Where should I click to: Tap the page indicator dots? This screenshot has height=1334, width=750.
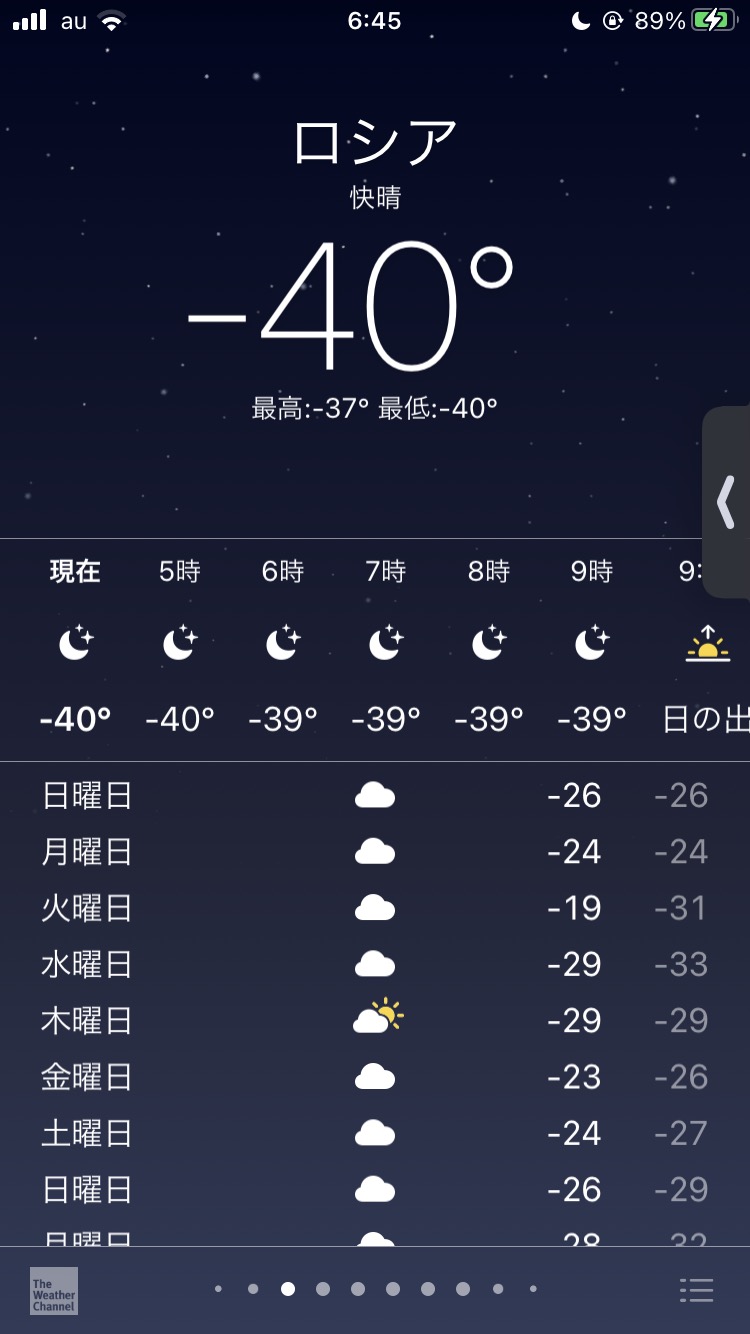tap(375, 1289)
